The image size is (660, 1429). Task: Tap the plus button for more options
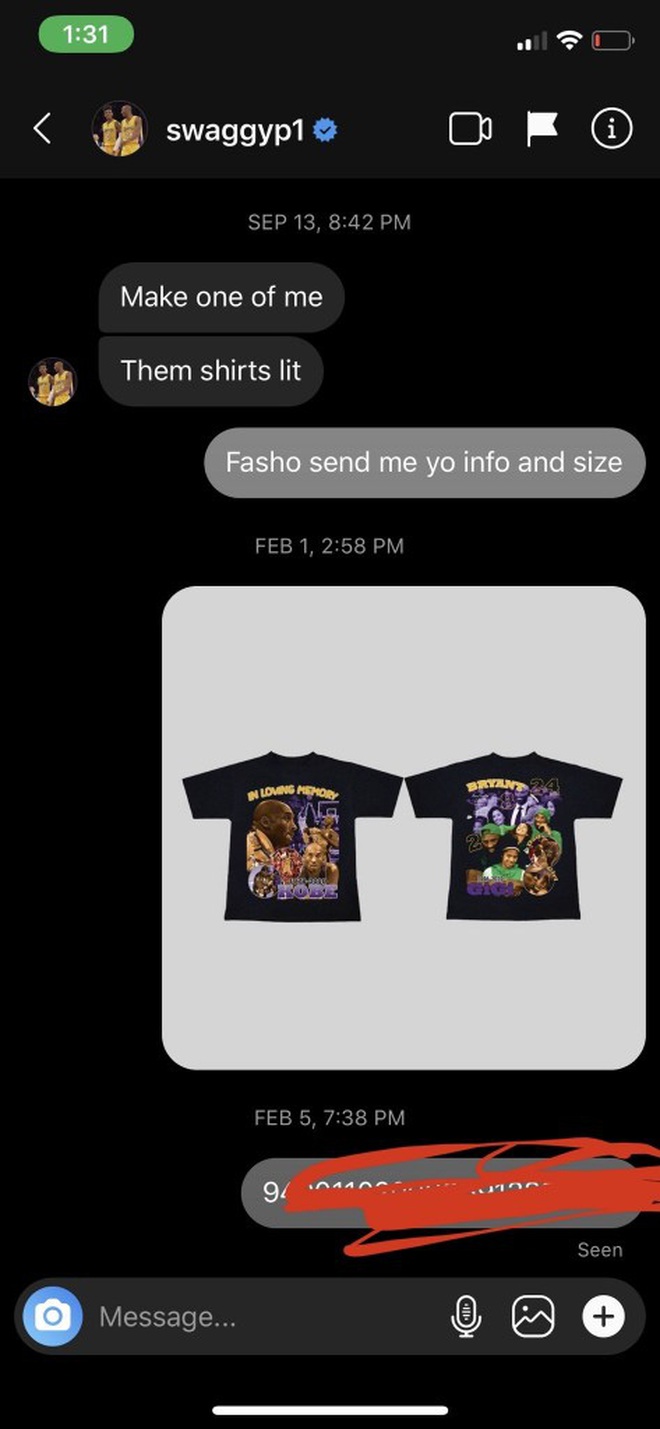tap(603, 1317)
